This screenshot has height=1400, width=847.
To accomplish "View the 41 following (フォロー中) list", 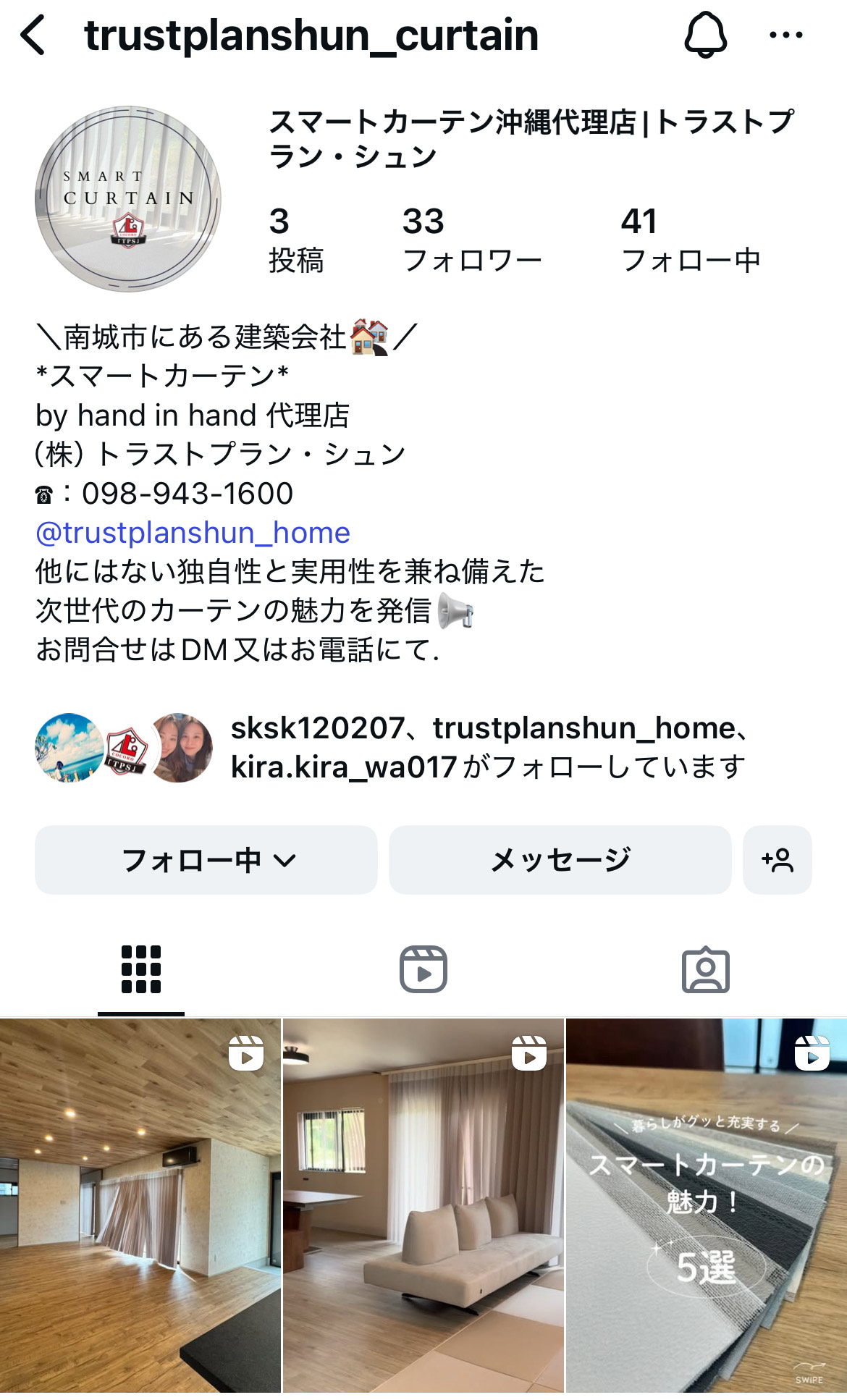I will [x=690, y=240].
